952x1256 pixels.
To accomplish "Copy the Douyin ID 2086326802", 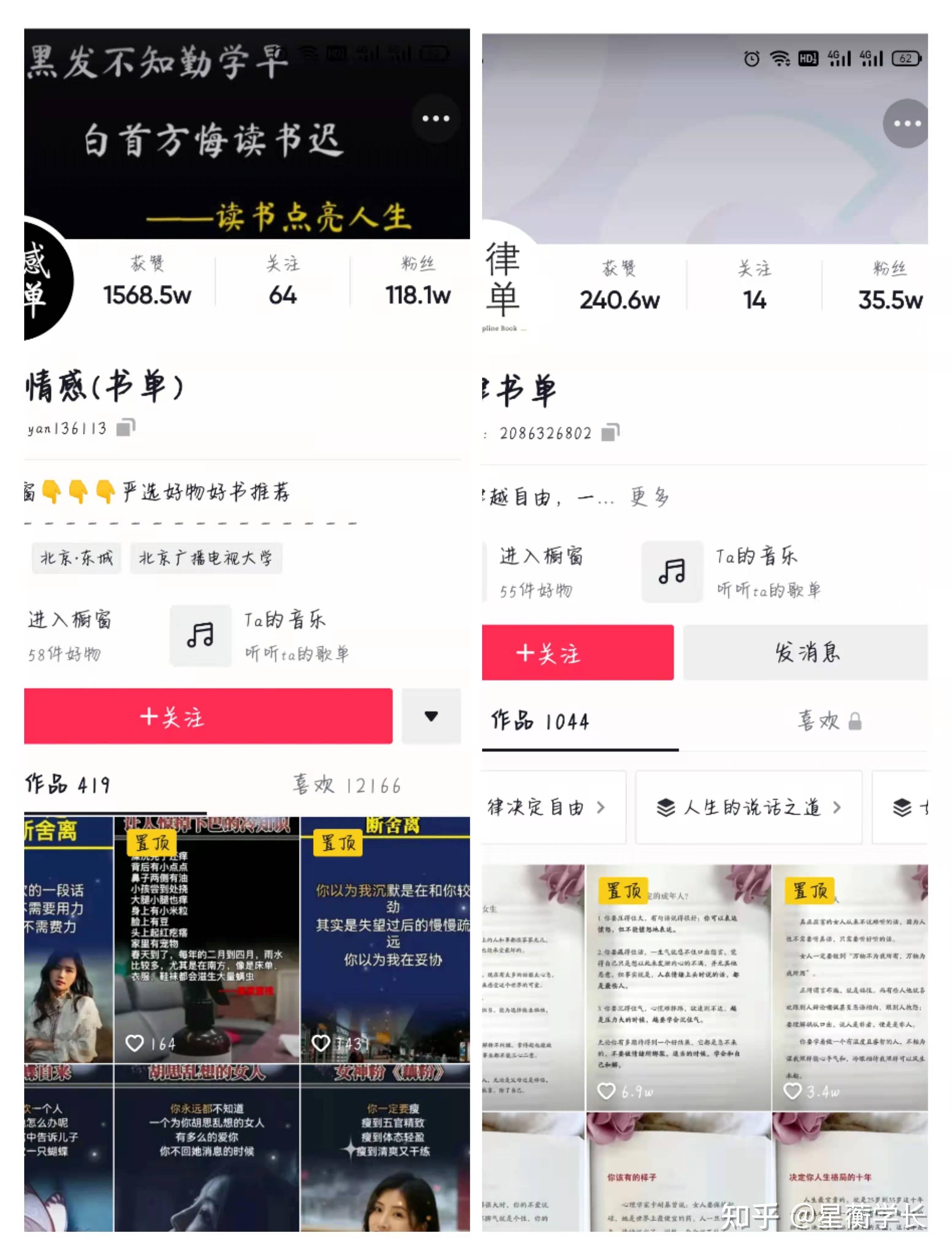I will coord(610,433).
